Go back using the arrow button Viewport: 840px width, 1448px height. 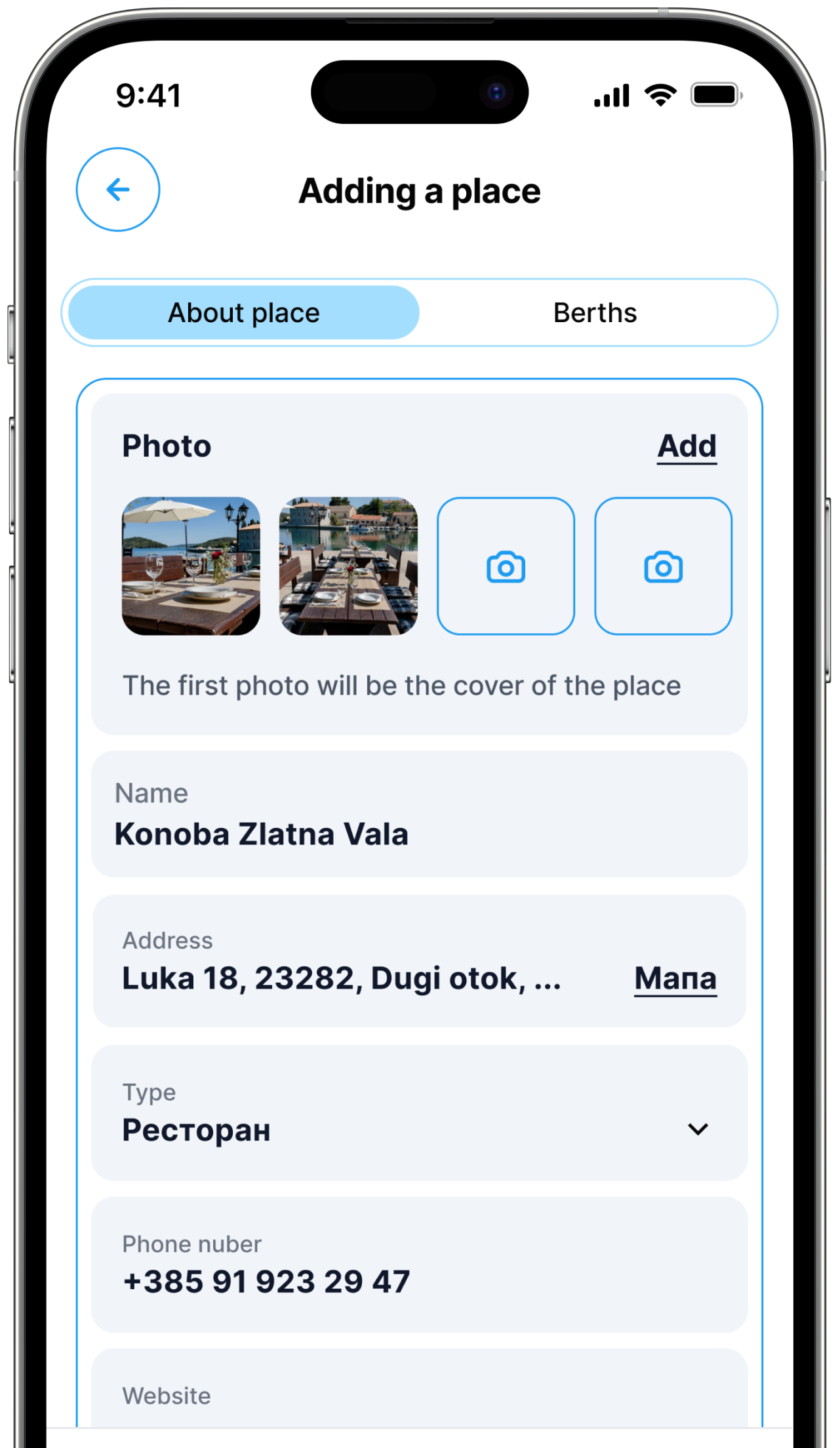click(118, 190)
